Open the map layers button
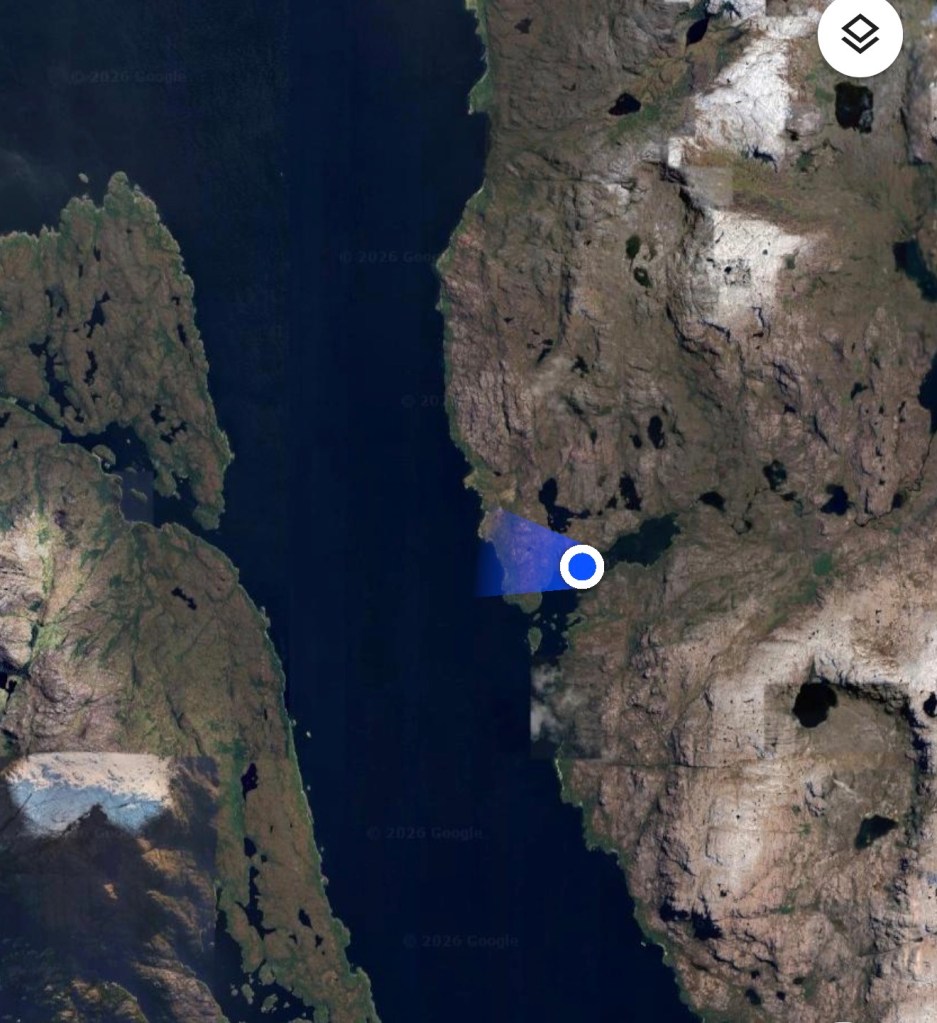Screen dimensions: 937x1023 (x=860, y=36)
